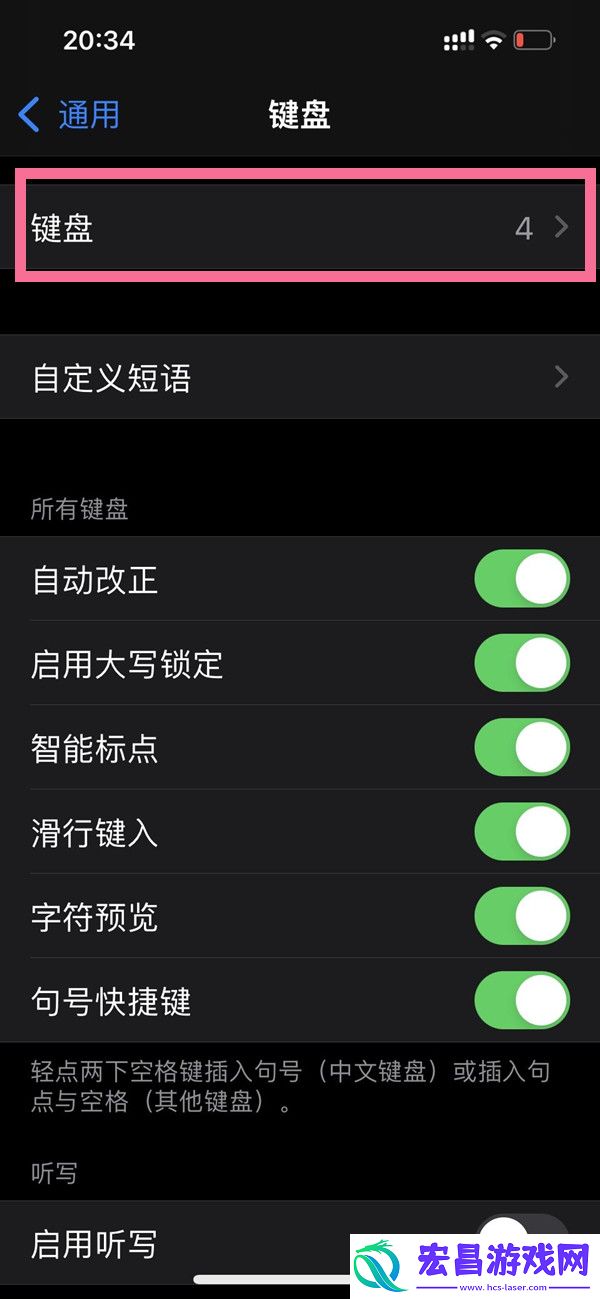The width and height of the screenshot is (600, 1299).
Task: Open 自定义短语 settings
Action: tap(300, 377)
